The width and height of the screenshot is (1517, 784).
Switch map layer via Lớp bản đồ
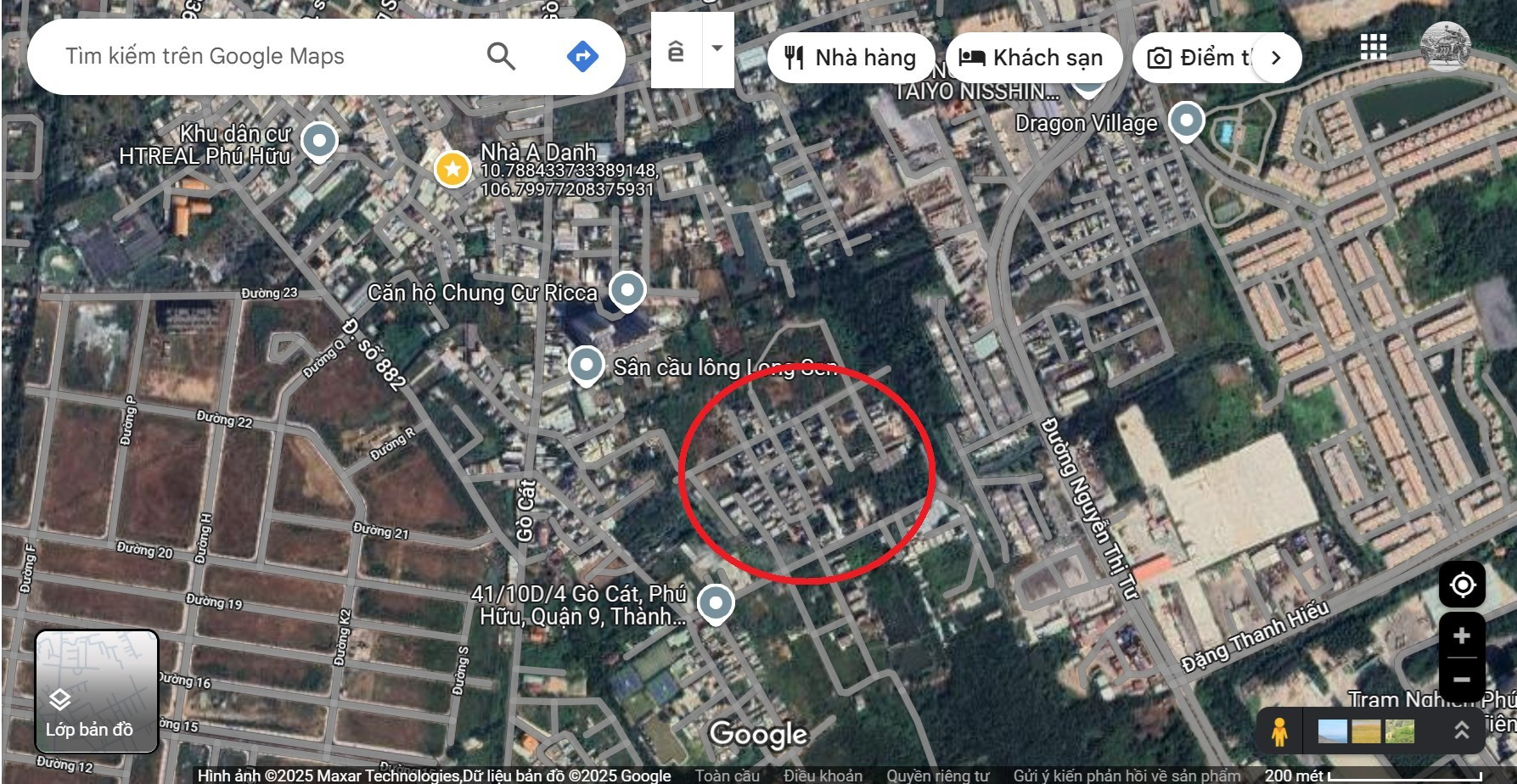(96, 691)
